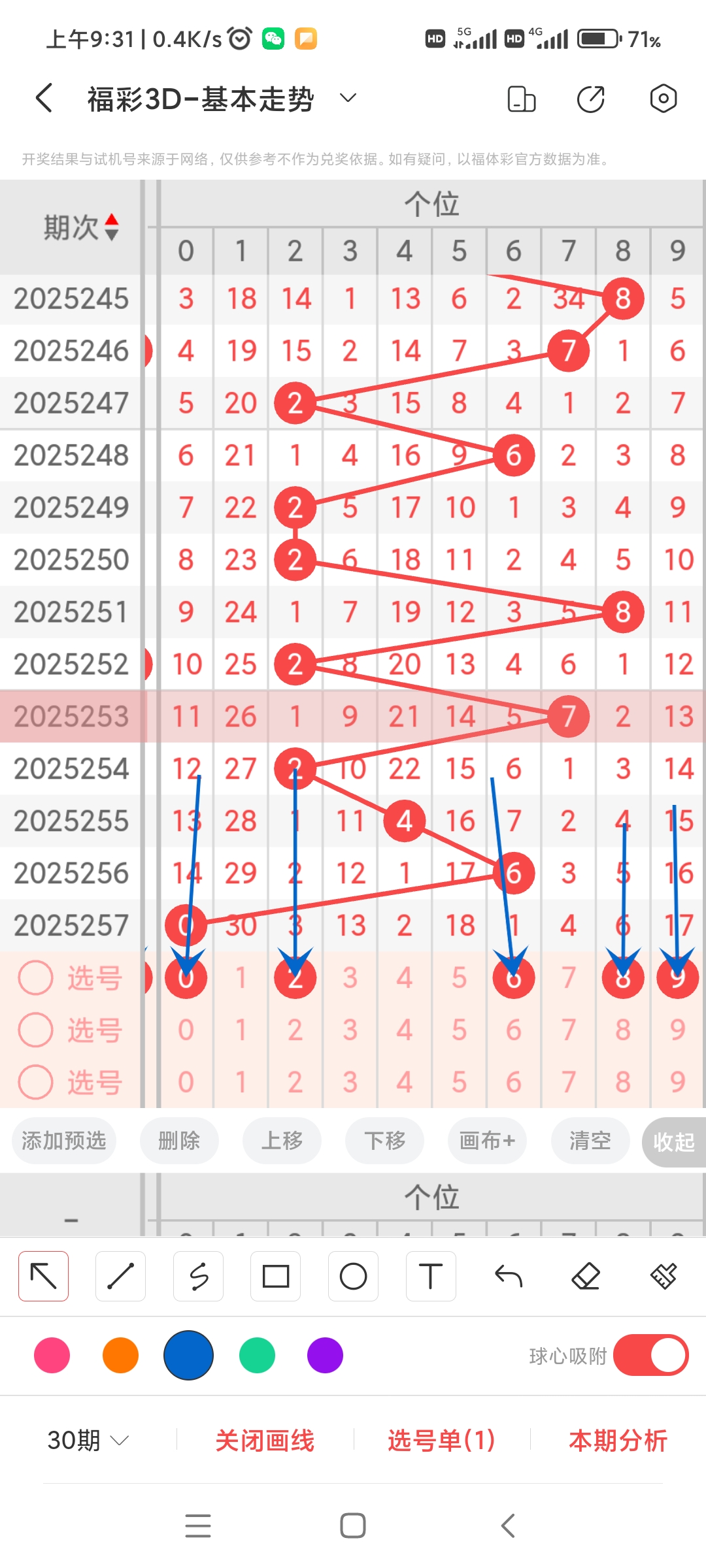The image size is (706, 1568).
Task: Select the circle drawing tool
Action: click(353, 1275)
